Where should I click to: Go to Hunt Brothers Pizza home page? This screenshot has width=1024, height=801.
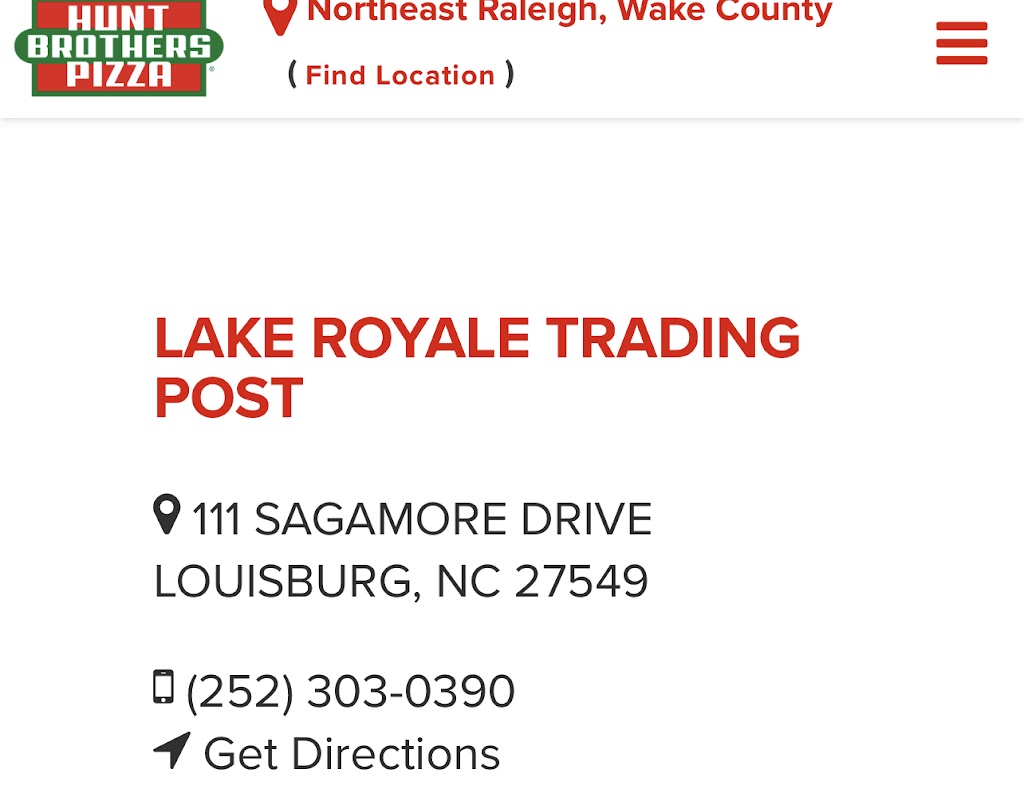pyautogui.click(x=118, y=47)
